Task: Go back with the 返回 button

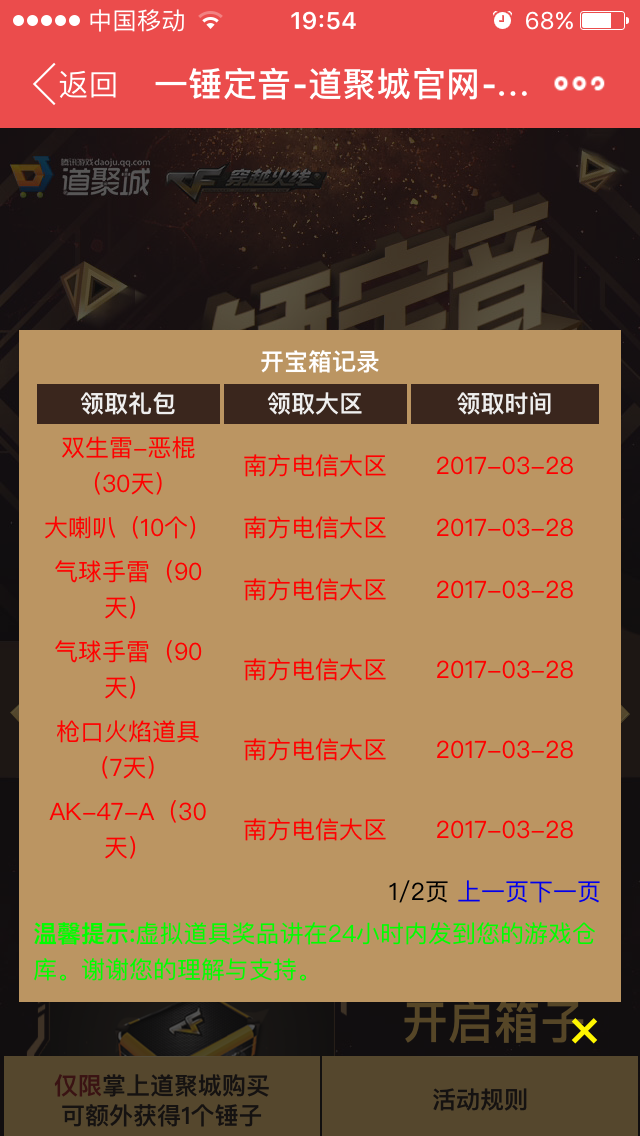Action: [75, 84]
